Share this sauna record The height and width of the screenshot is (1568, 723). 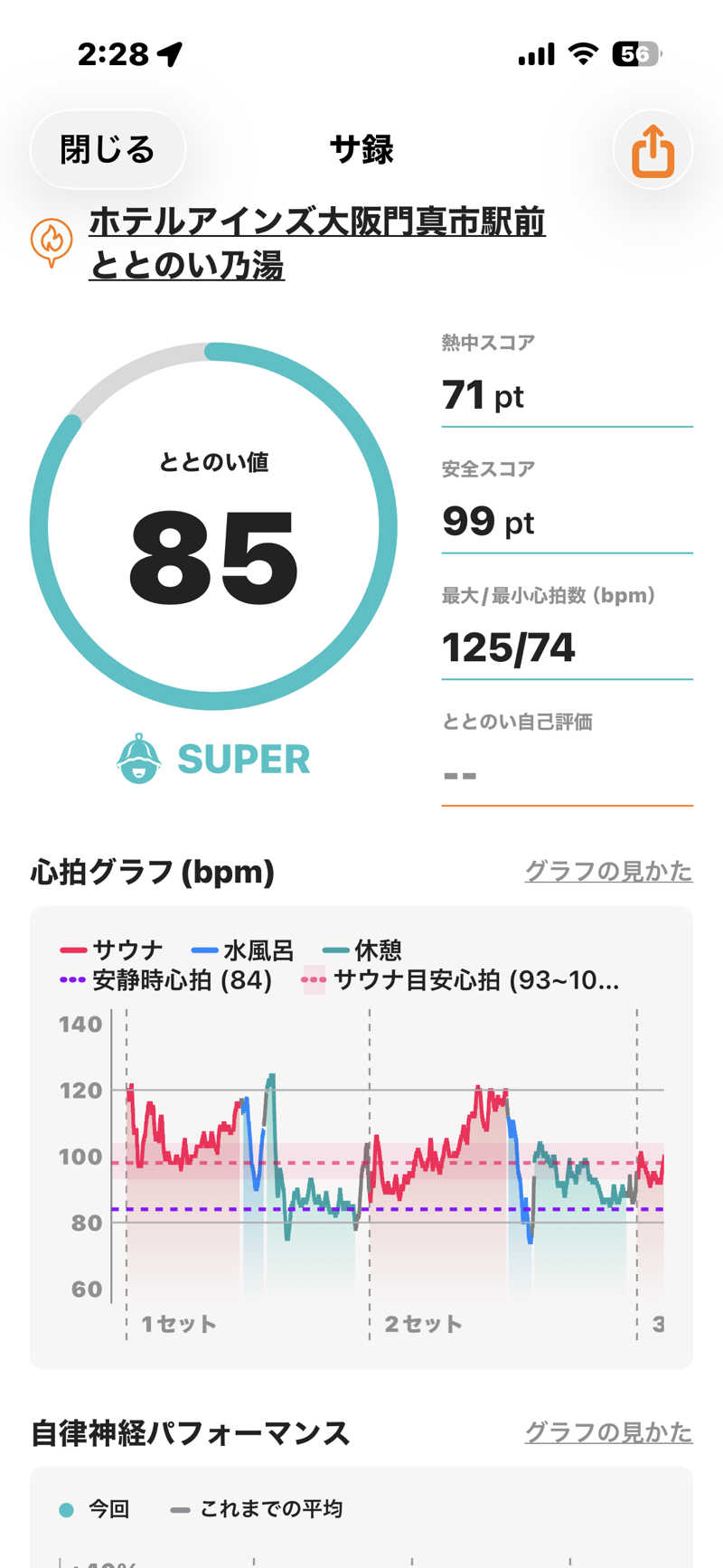[653, 150]
